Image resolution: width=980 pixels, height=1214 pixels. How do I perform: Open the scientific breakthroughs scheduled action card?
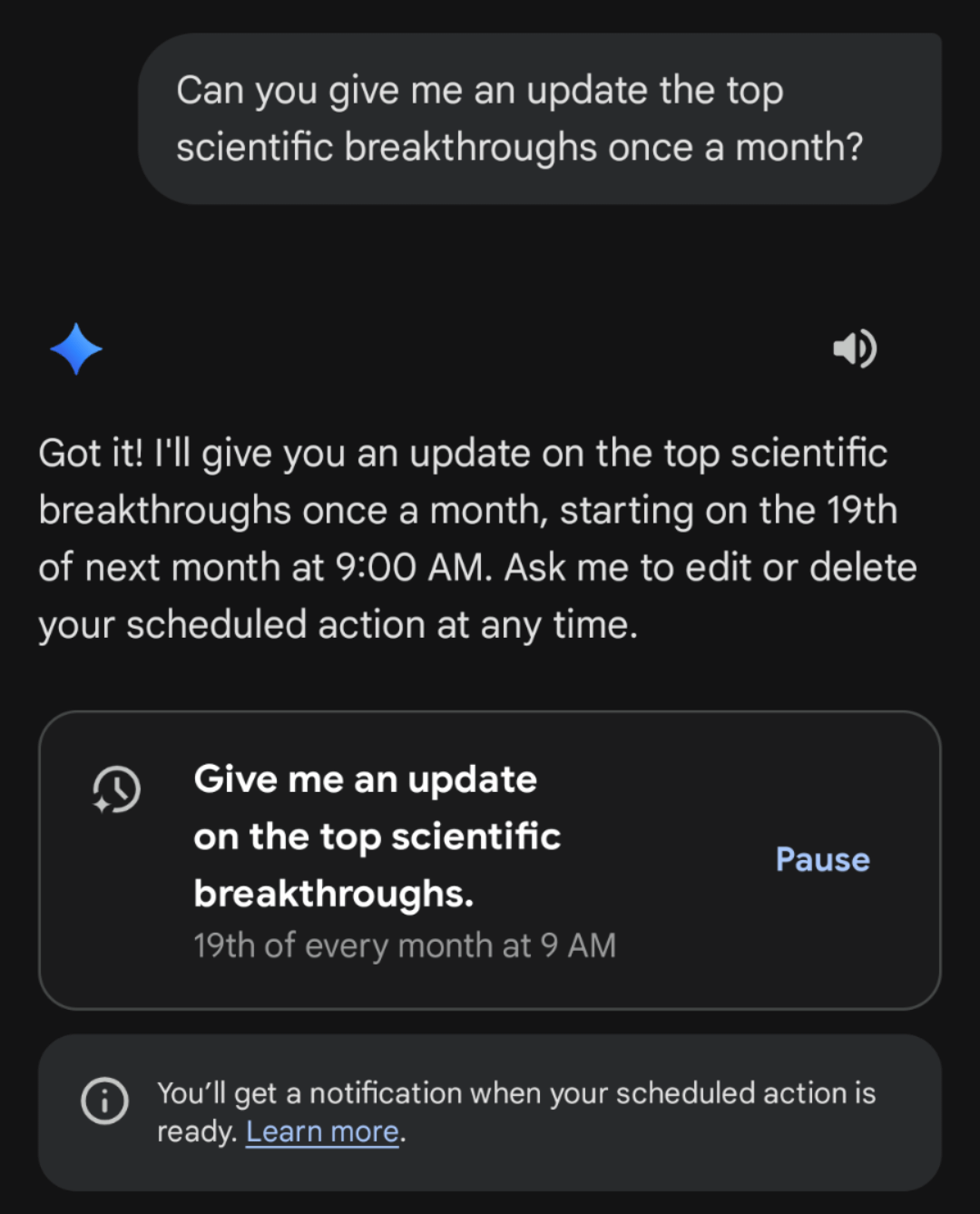404,858
